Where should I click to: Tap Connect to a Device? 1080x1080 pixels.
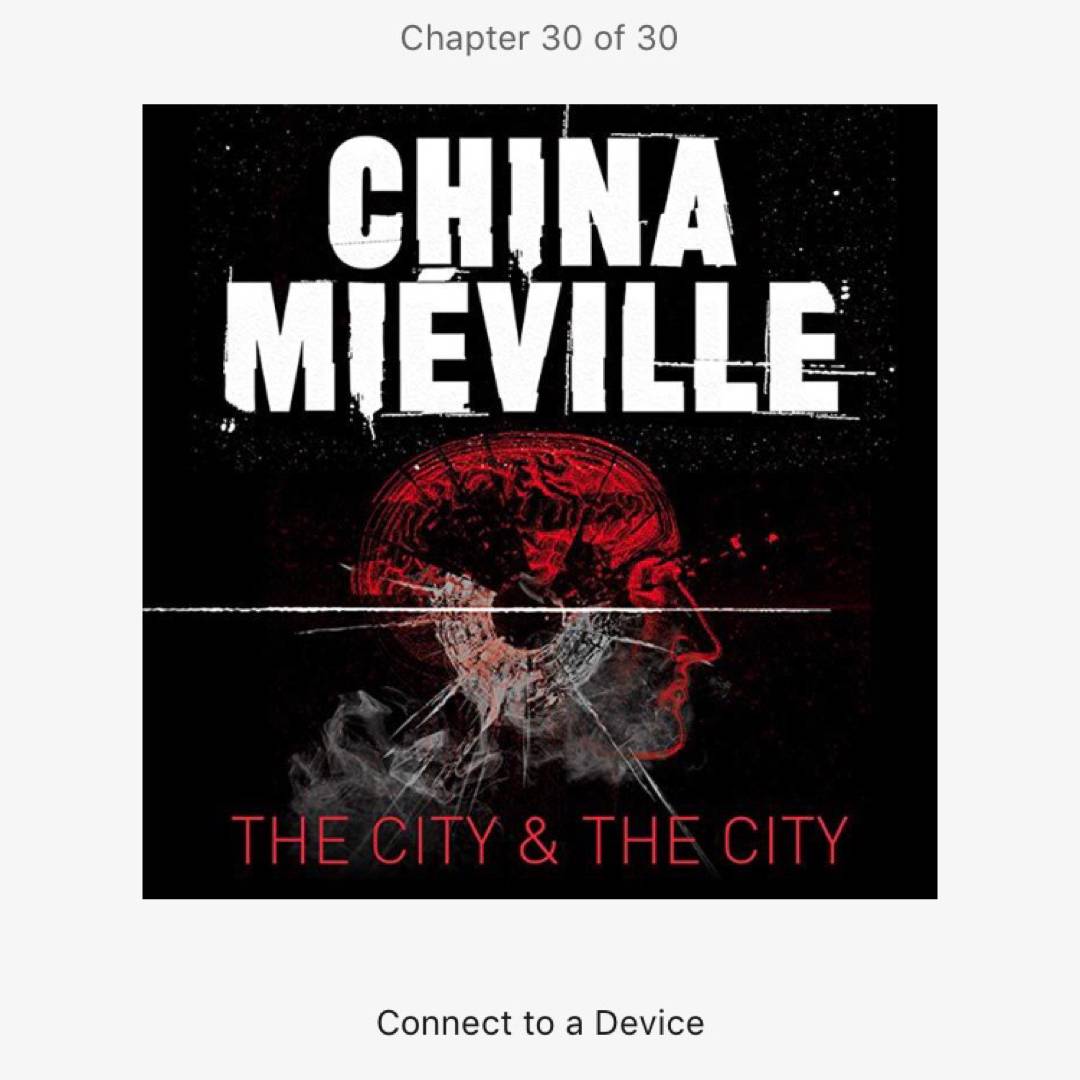pyautogui.click(x=540, y=1023)
